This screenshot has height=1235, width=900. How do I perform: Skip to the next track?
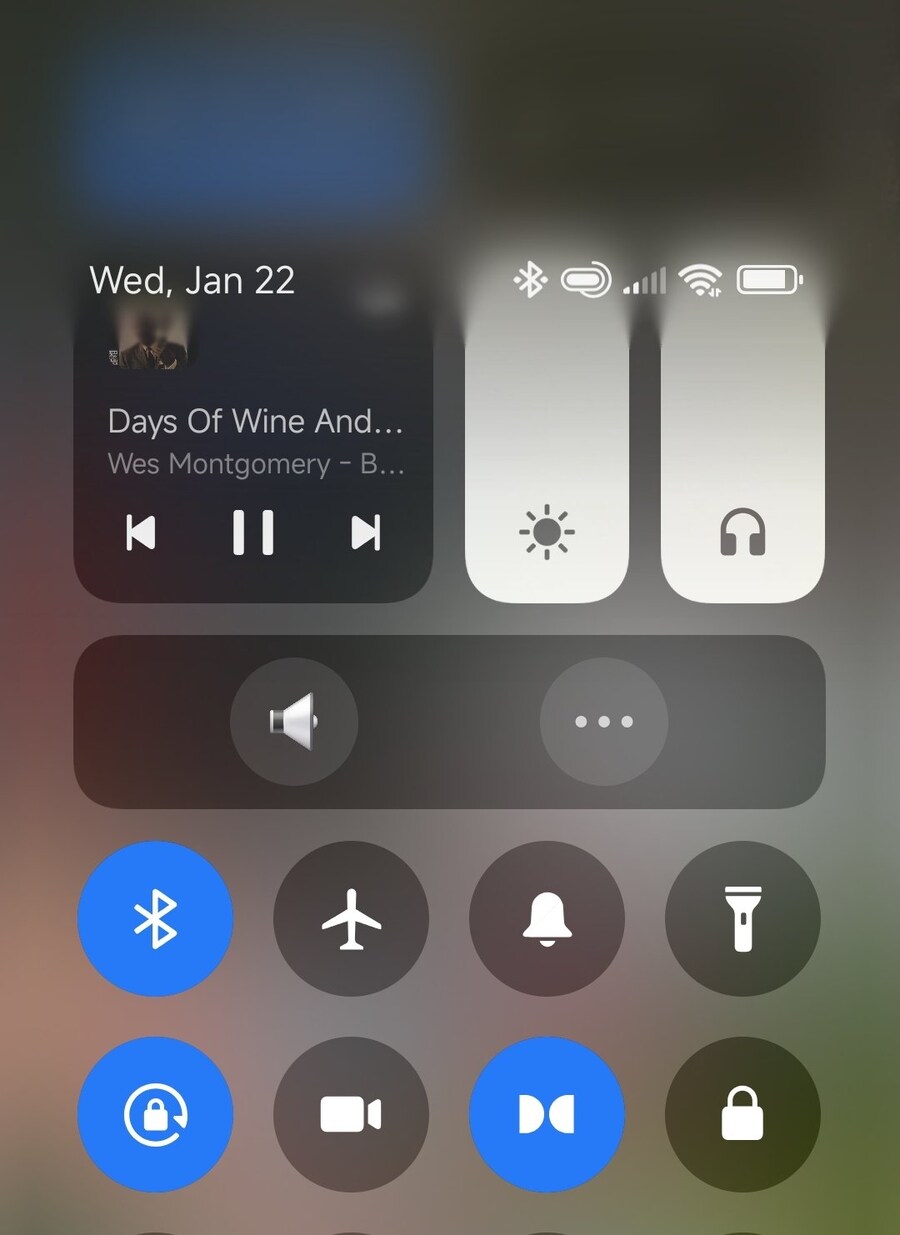366,532
